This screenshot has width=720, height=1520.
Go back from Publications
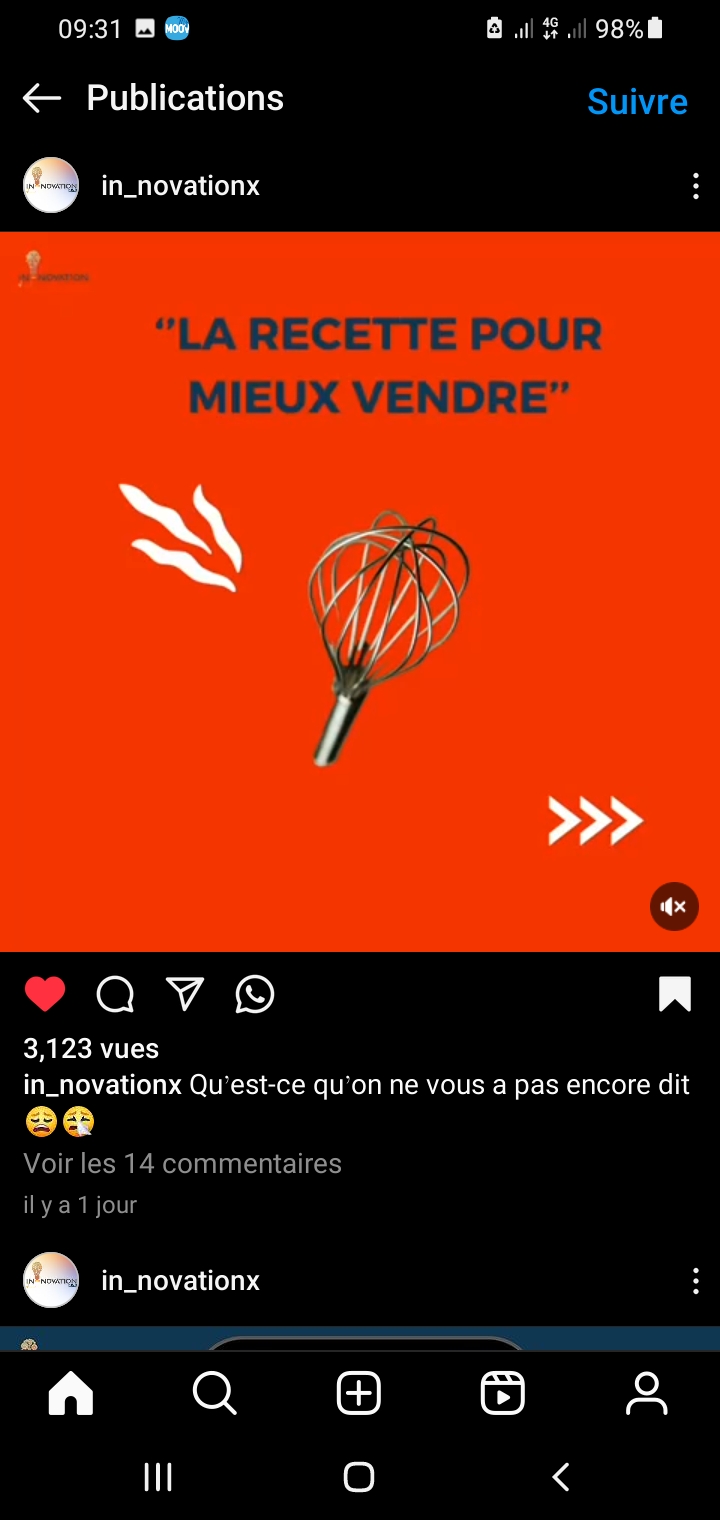point(42,98)
